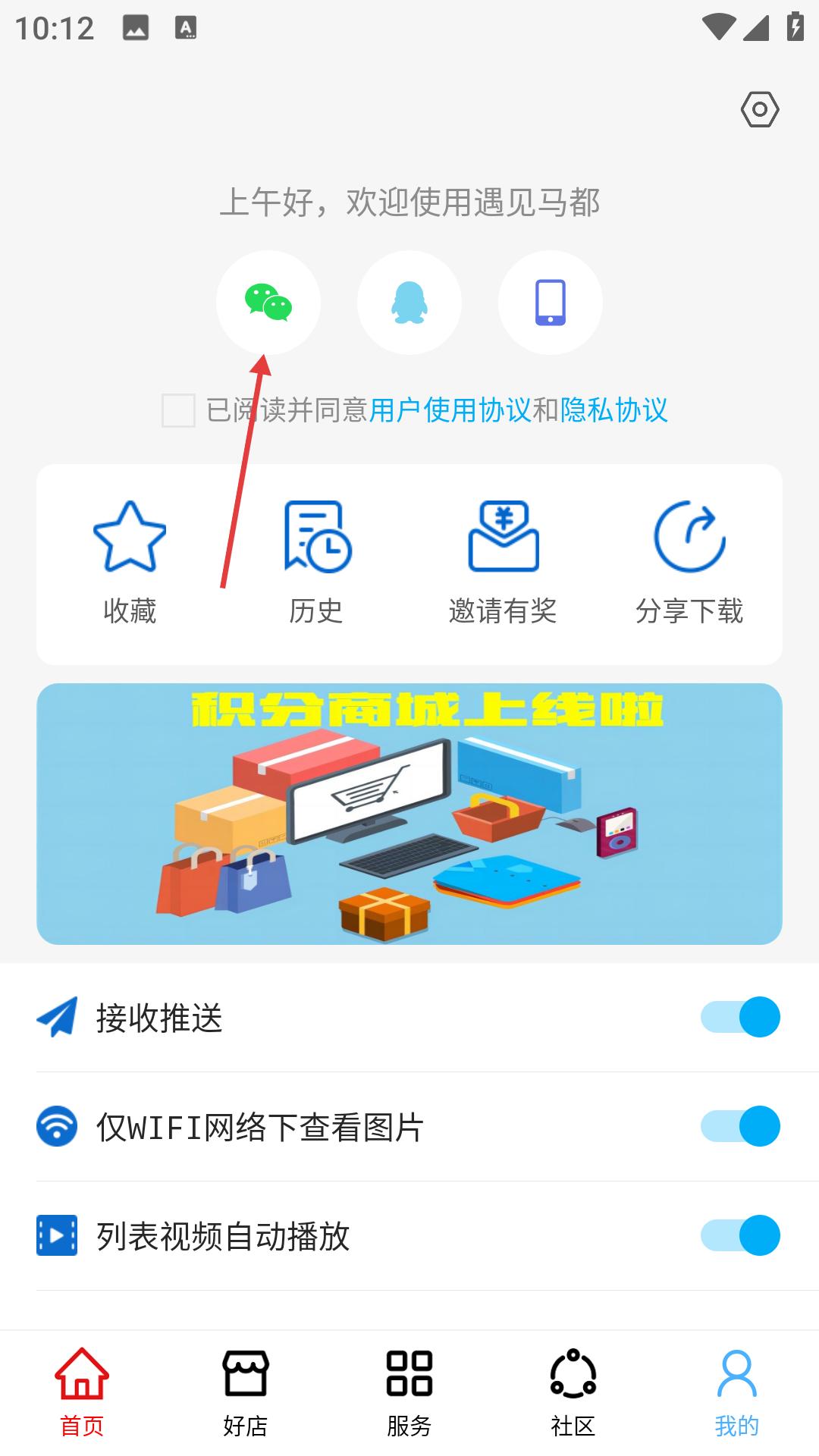Image resolution: width=819 pixels, height=1456 pixels.
Task: Open the 社区 tab
Action: pyautogui.click(x=573, y=1392)
